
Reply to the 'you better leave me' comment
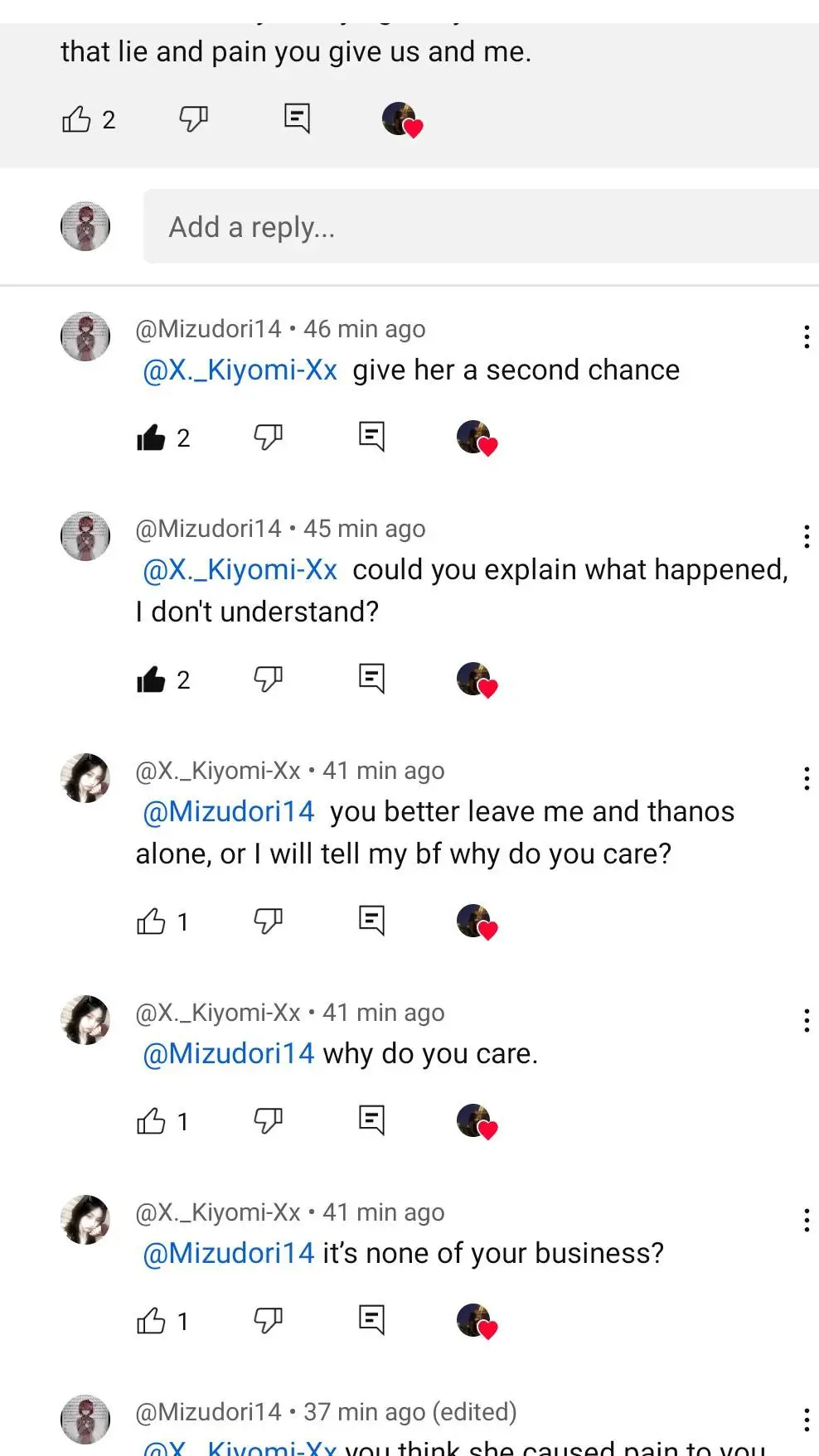(371, 920)
